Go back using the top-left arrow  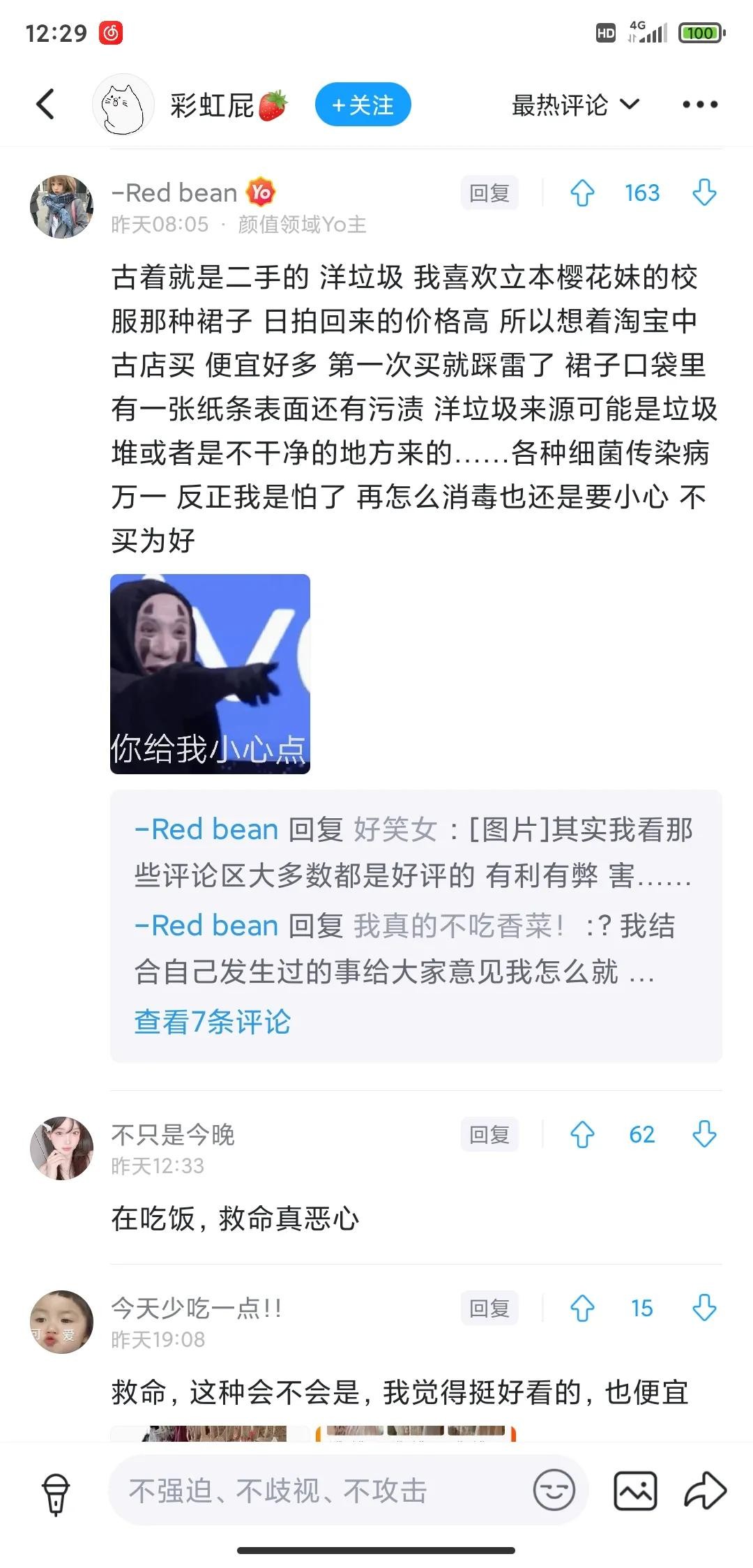[x=46, y=105]
